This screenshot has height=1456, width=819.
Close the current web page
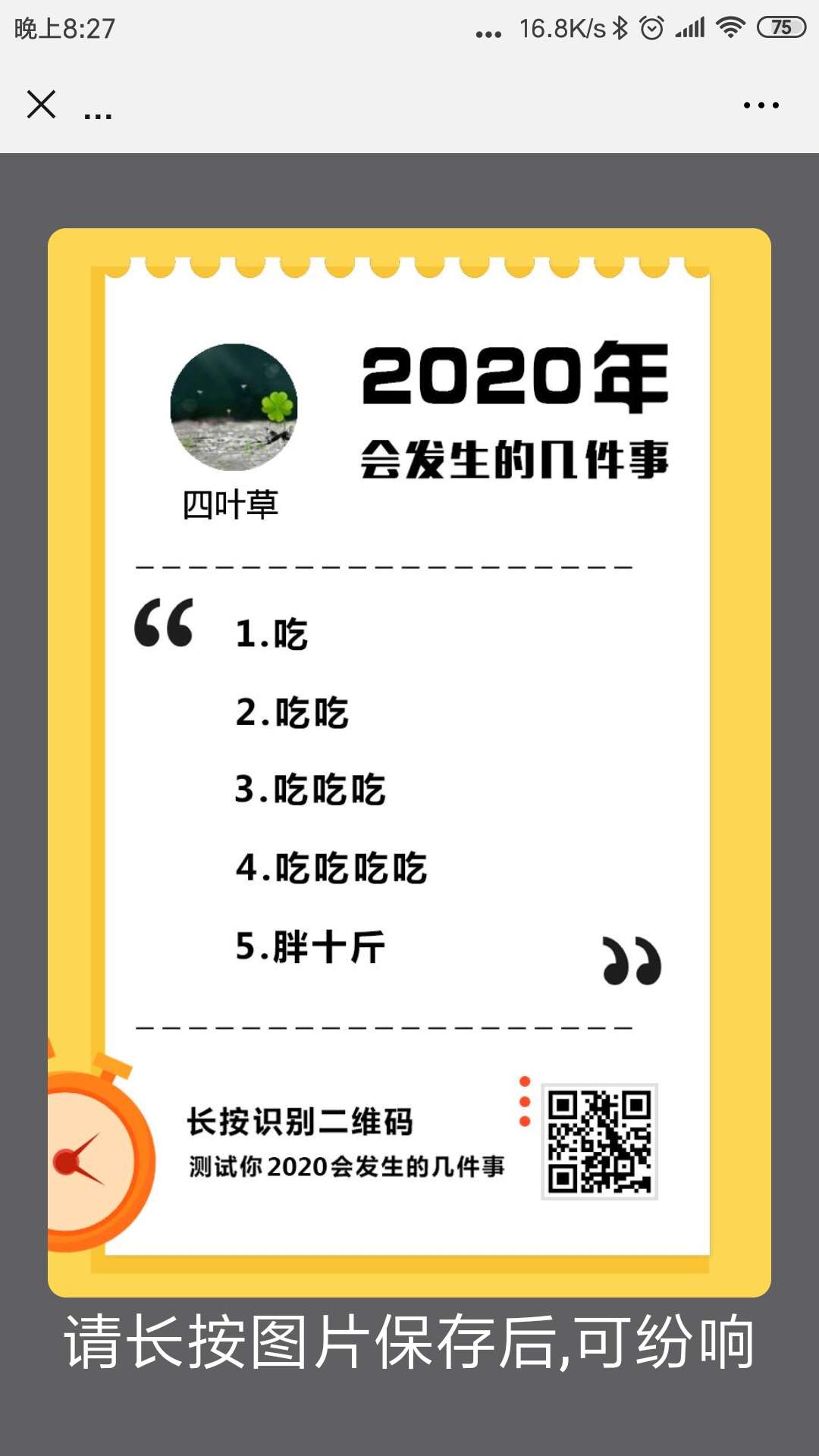point(41,105)
